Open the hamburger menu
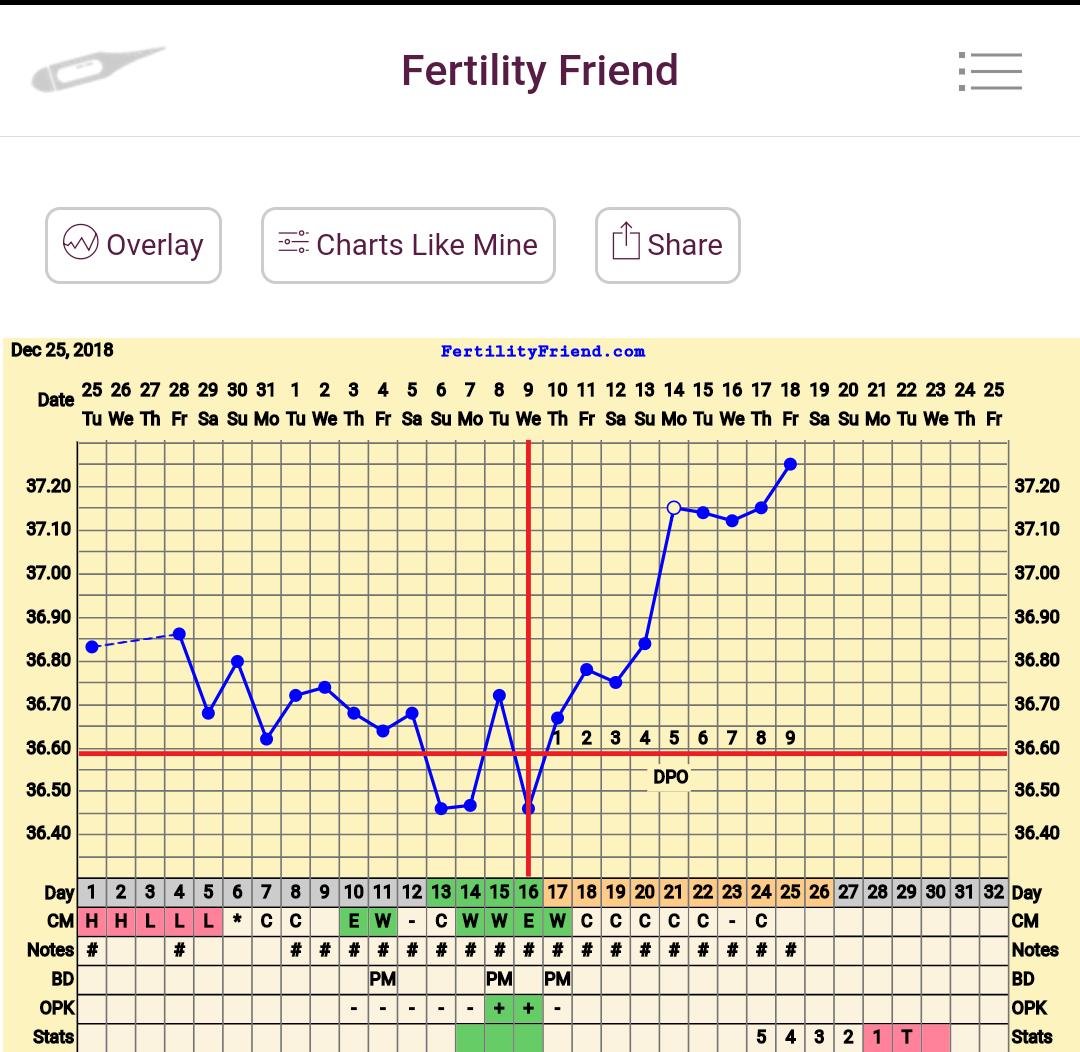The height and width of the screenshot is (1052, 1080). click(990, 71)
